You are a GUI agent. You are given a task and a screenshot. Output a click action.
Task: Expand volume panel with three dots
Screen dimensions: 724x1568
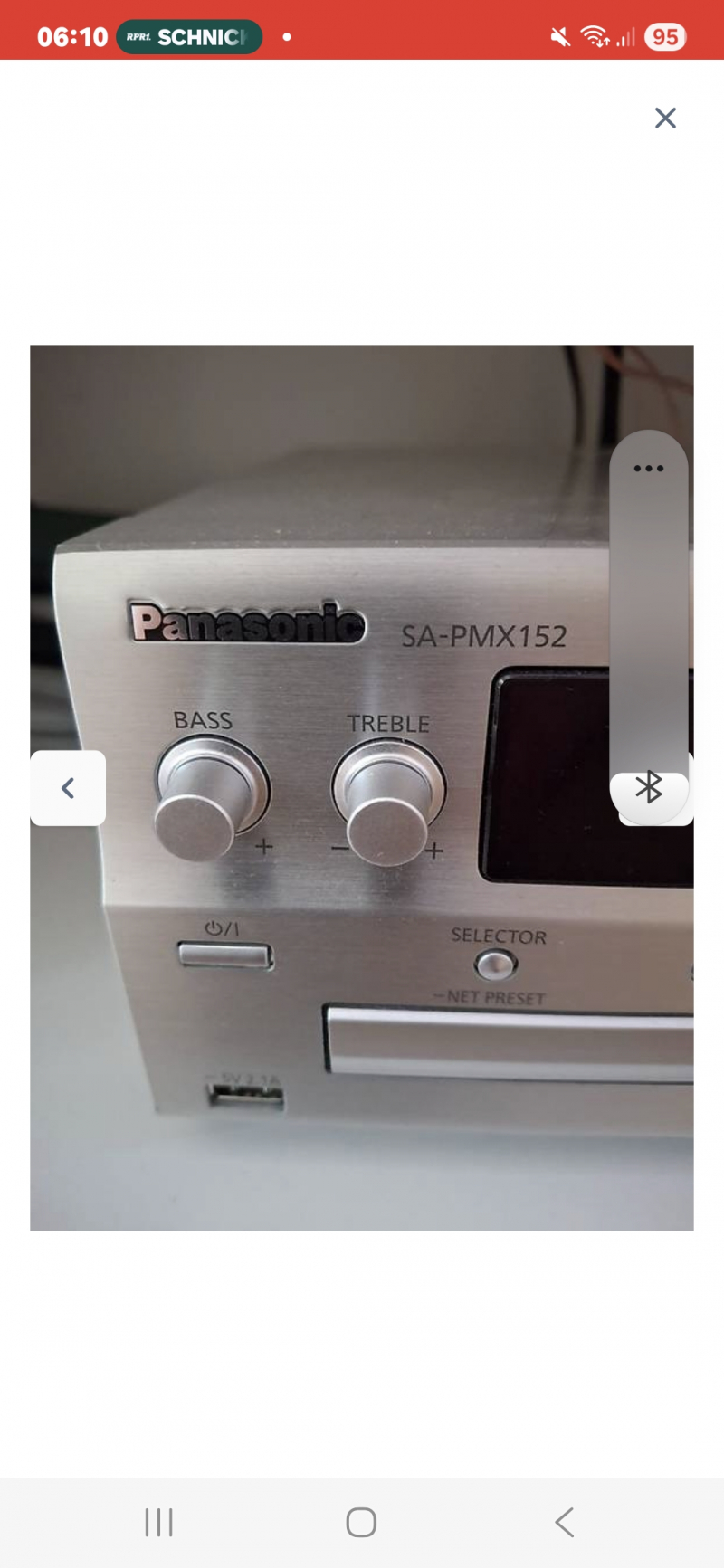pyautogui.click(x=648, y=469)
